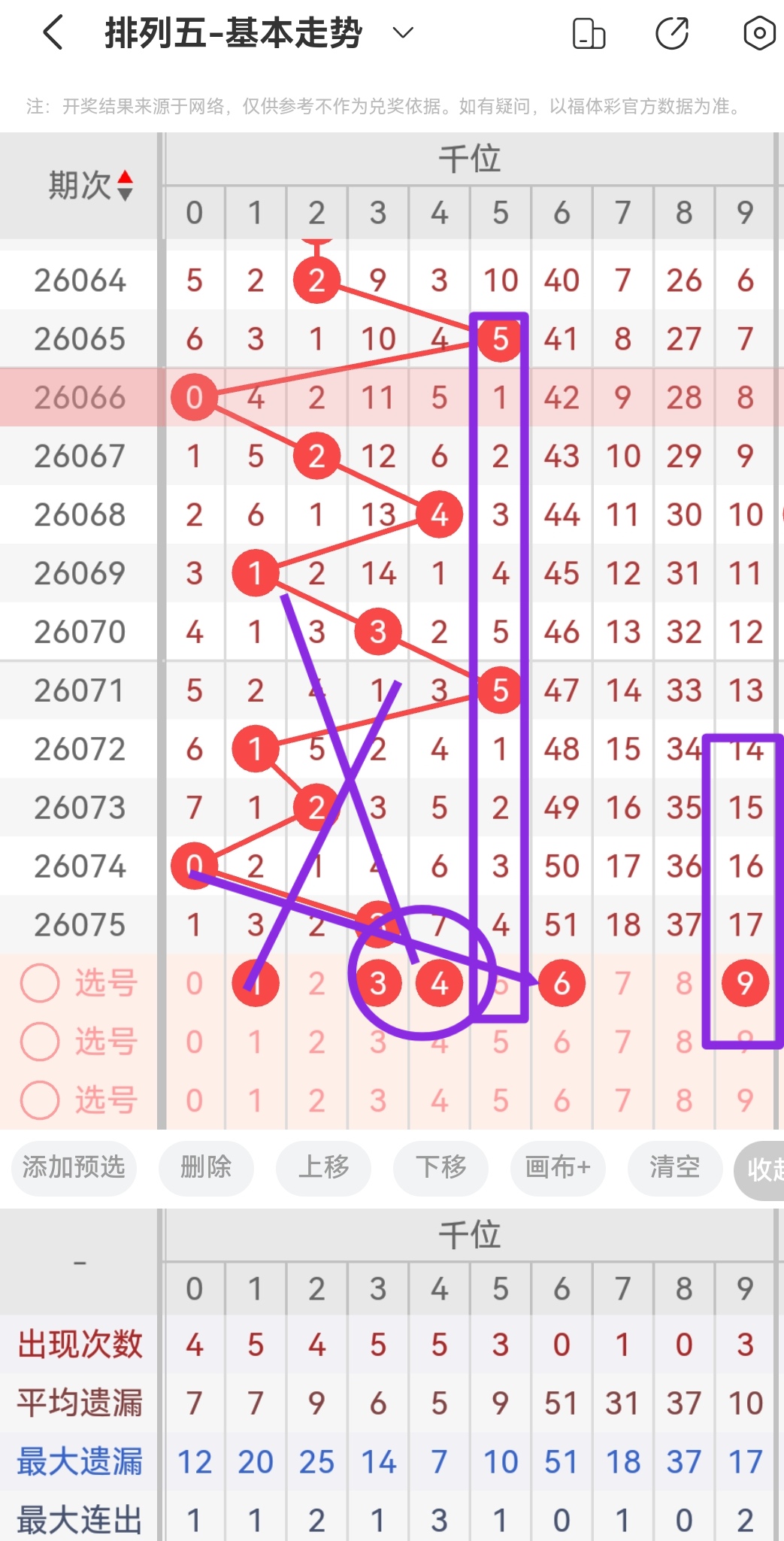The image size is (784, 1541).
Task: Deselect number 9 in the first 选号 row
Action: (x=745, y=983)
